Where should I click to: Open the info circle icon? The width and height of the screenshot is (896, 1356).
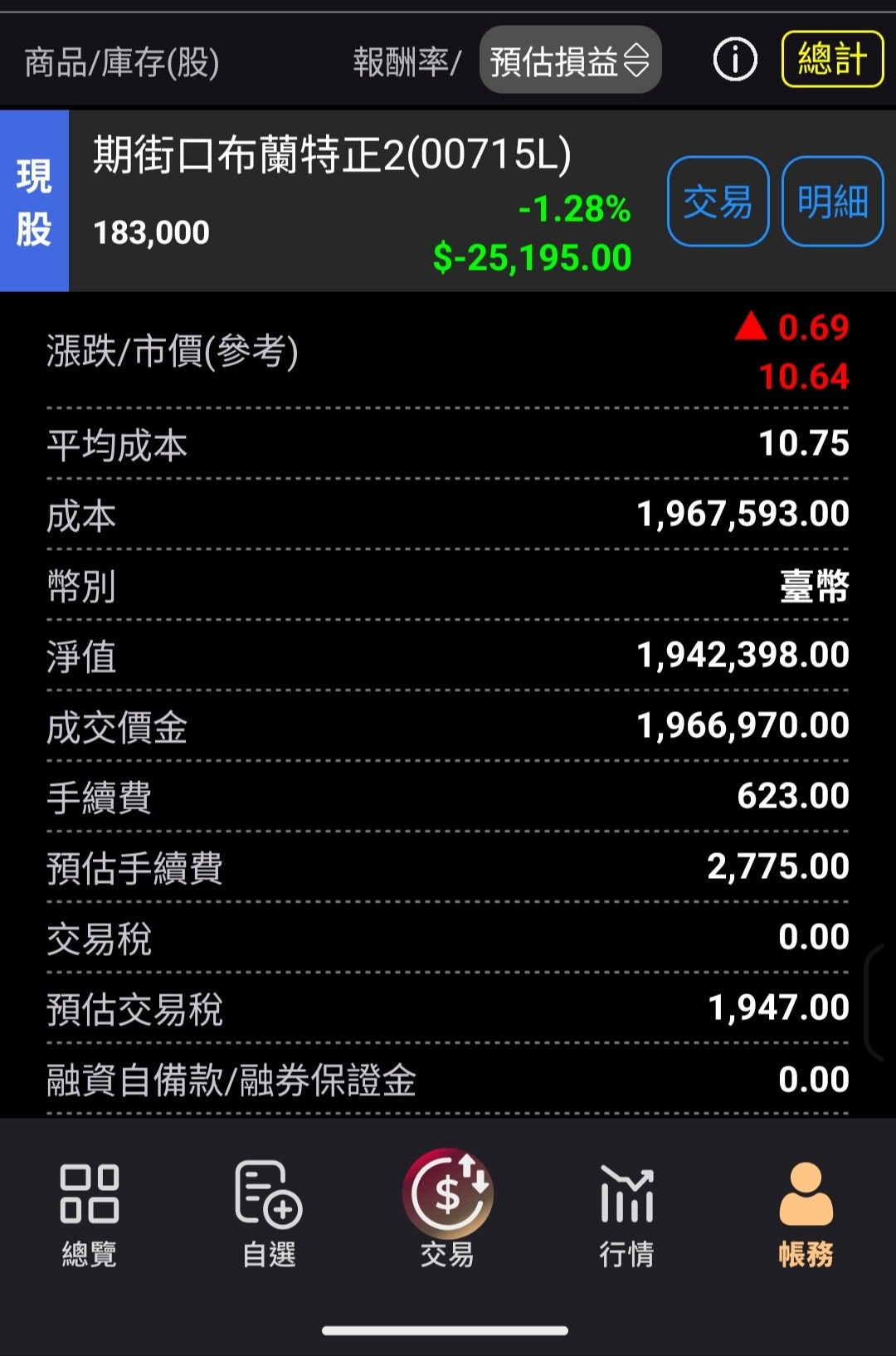[x=735, y=60]
